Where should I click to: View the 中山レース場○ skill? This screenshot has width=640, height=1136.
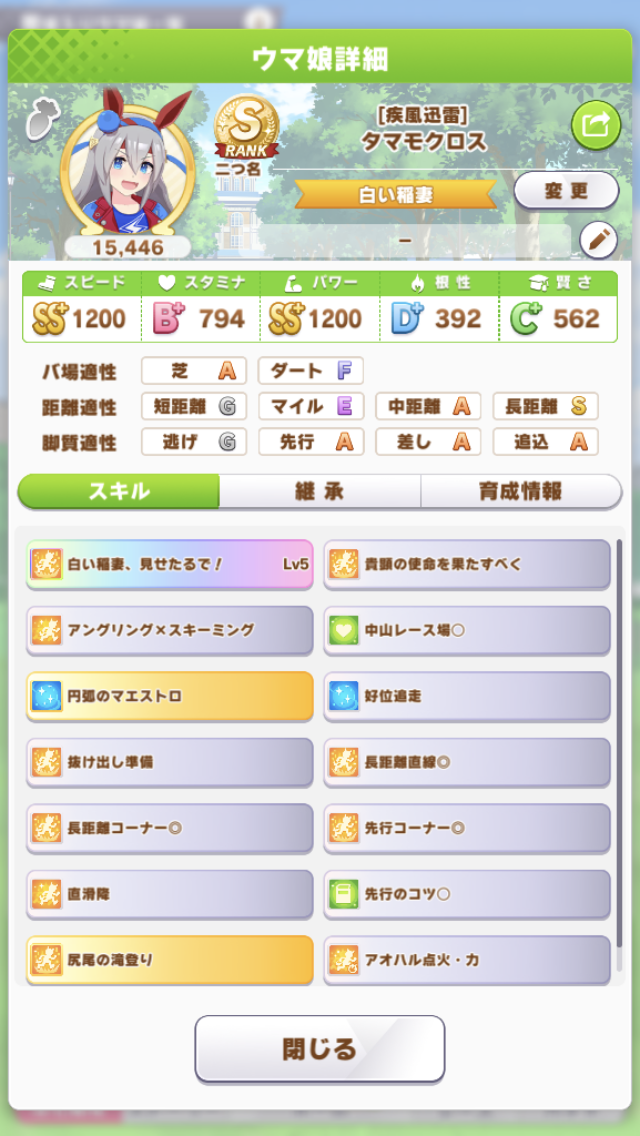point(467,630)
